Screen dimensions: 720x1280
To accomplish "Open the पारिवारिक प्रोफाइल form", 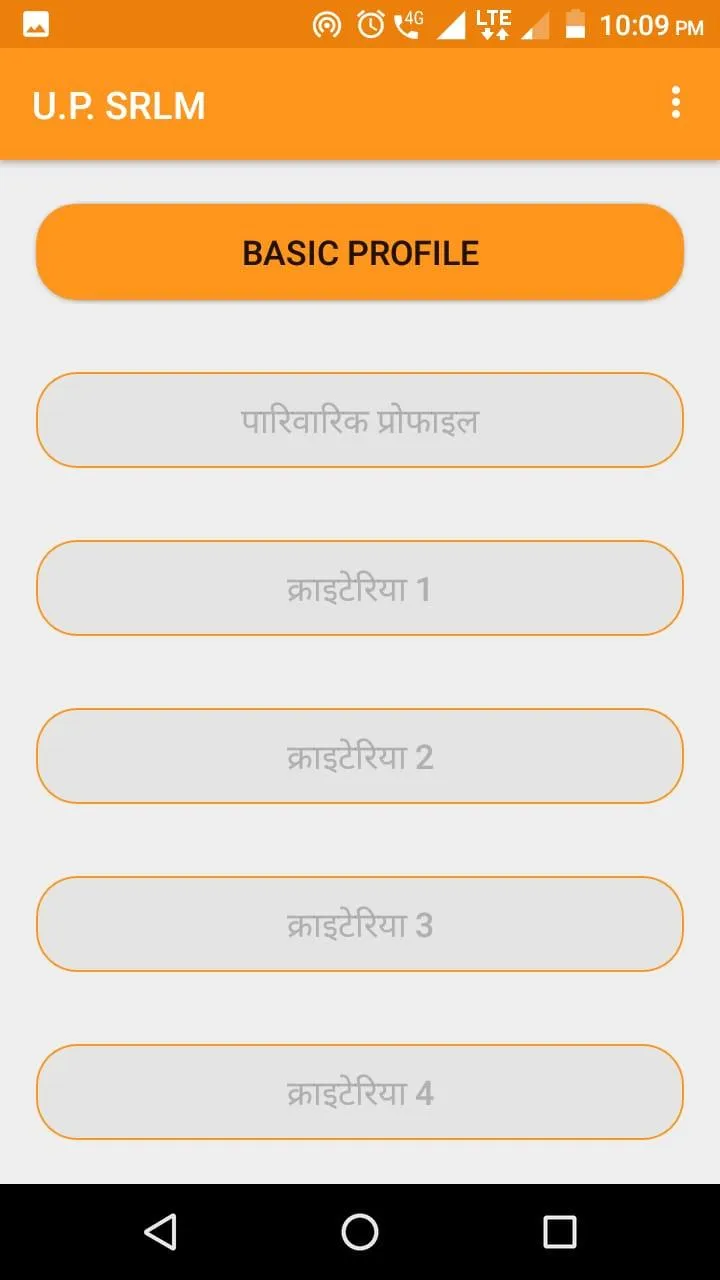I will (x=360, y=420).
